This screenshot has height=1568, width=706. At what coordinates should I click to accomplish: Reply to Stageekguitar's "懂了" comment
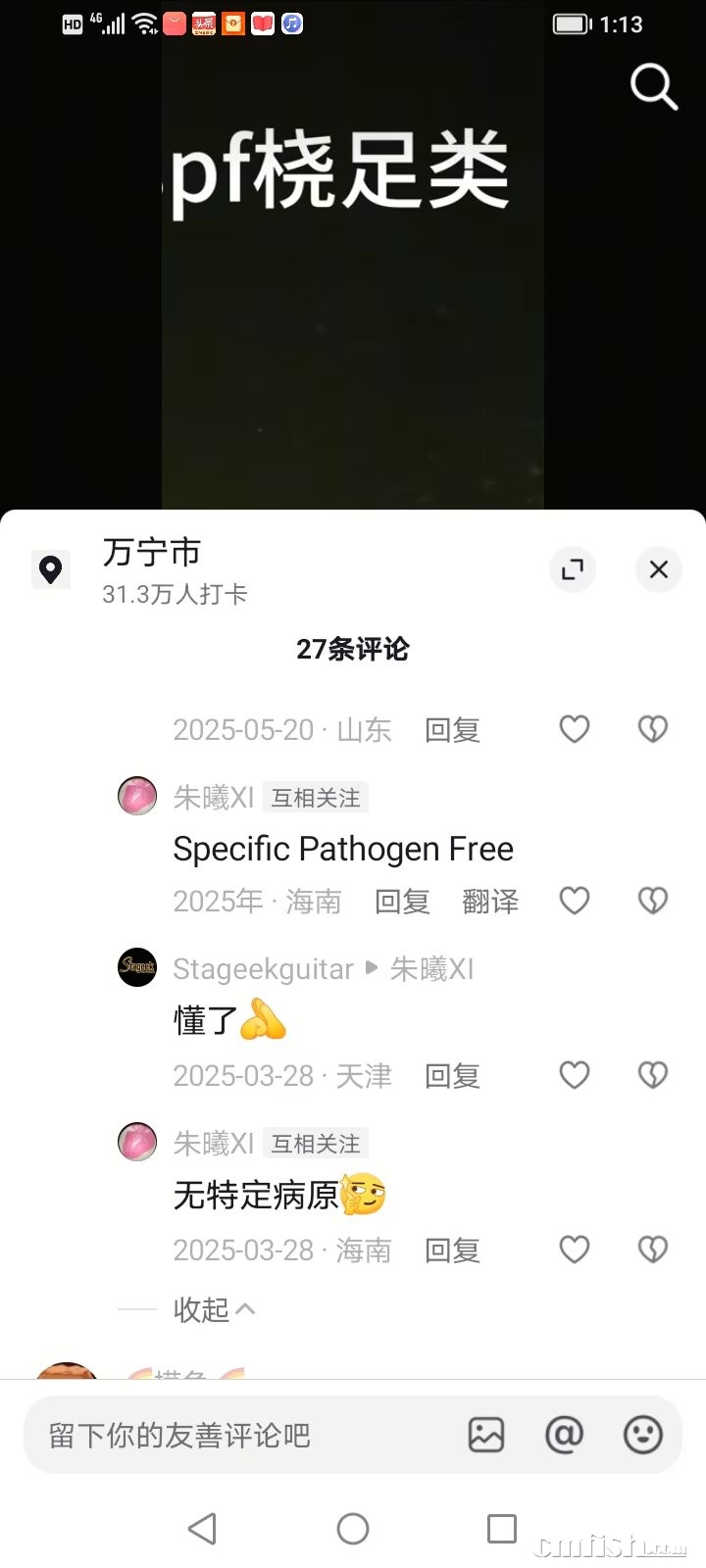452,1076
